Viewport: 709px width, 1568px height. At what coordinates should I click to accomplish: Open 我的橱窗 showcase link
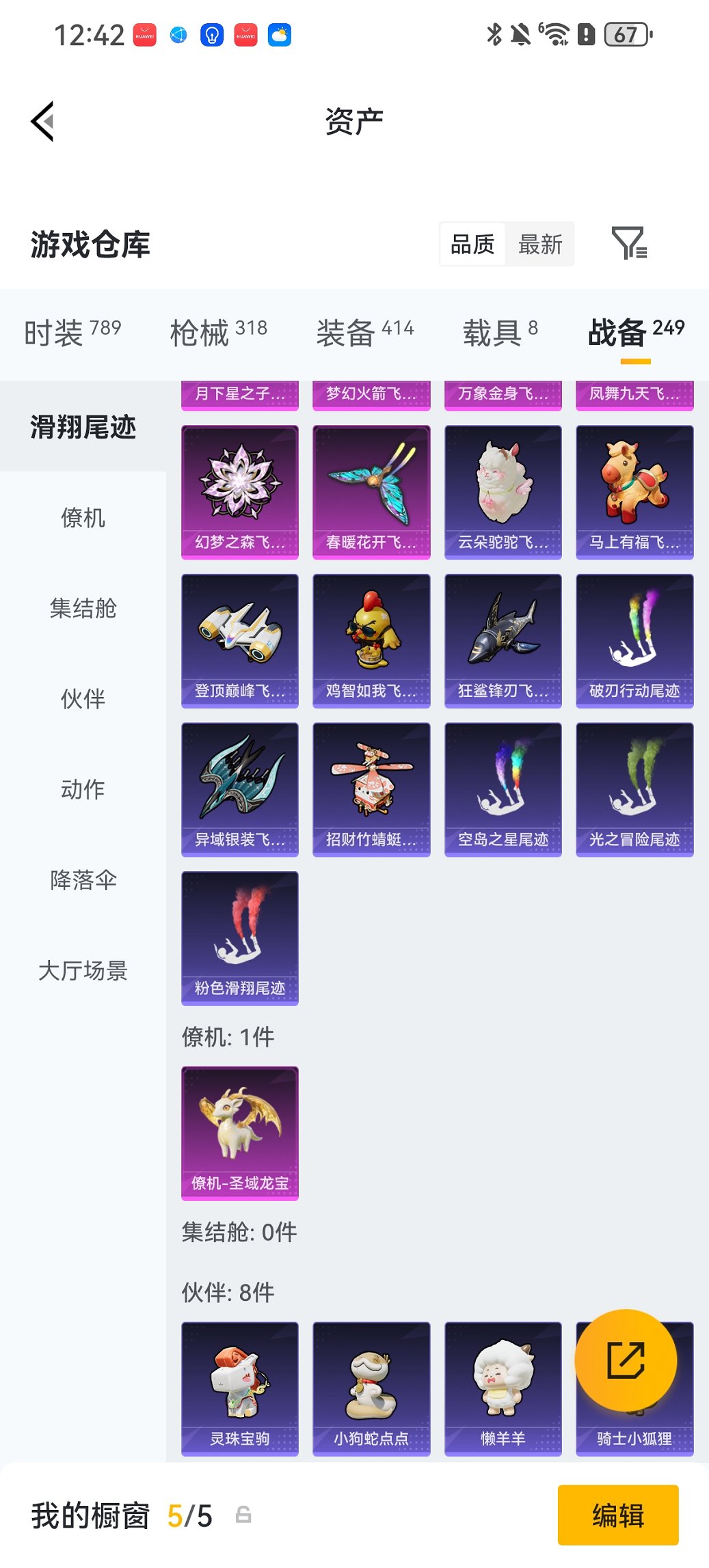coord(89,1515)
